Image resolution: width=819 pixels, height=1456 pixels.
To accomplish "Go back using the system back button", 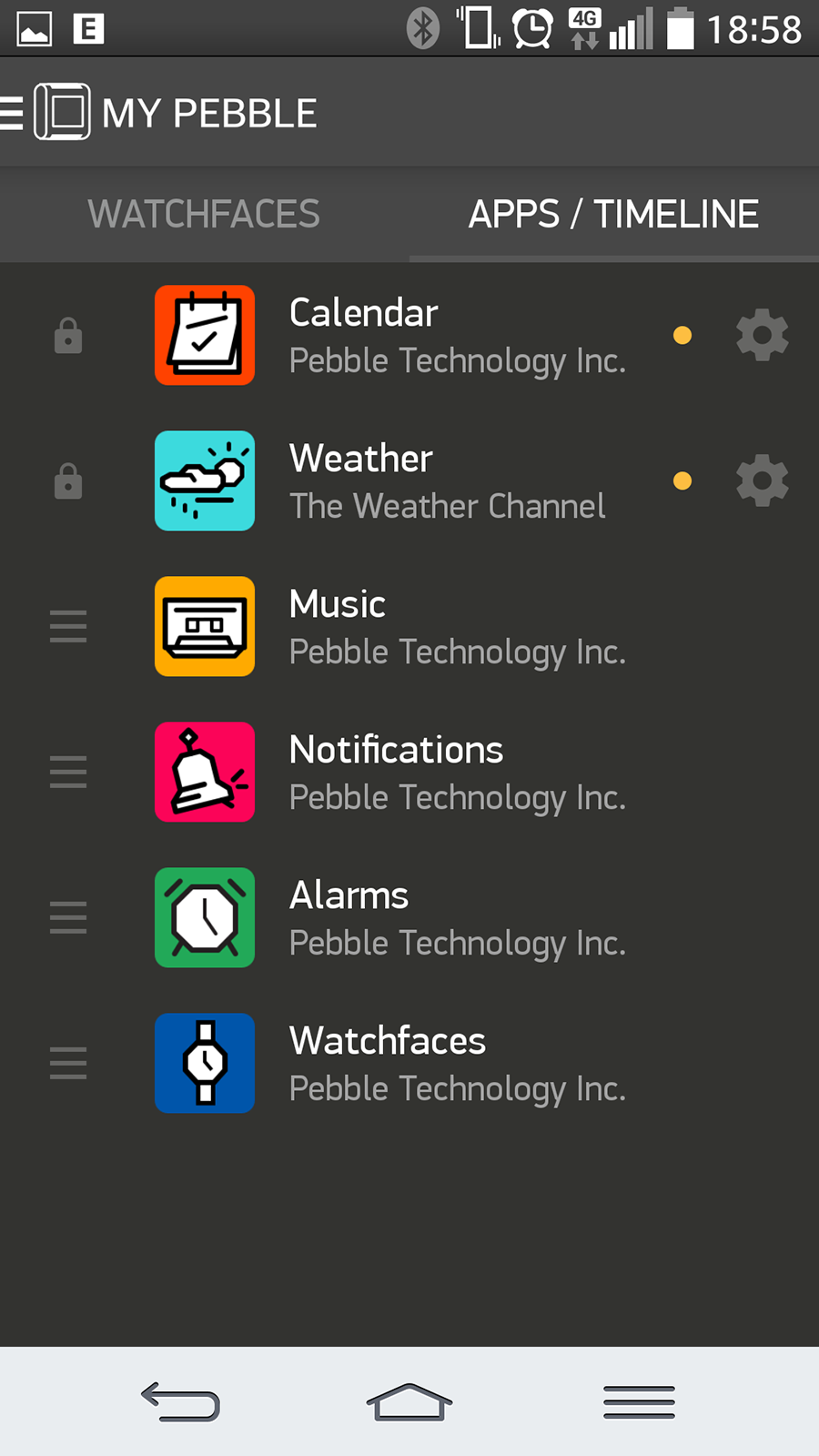I will [x=180, y=1401].
